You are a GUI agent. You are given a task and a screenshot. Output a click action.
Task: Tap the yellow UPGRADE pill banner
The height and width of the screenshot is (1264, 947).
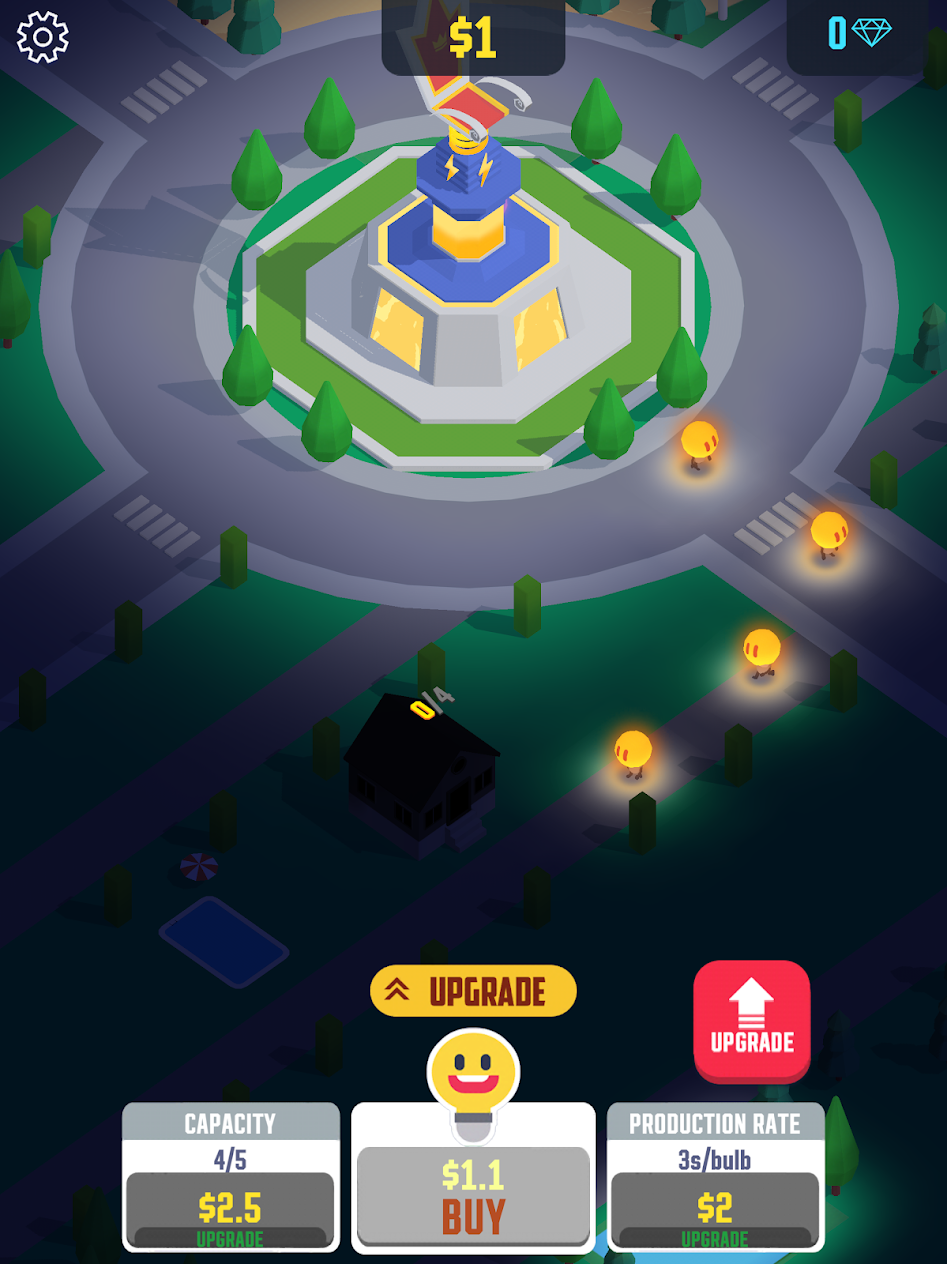[472, 991]
